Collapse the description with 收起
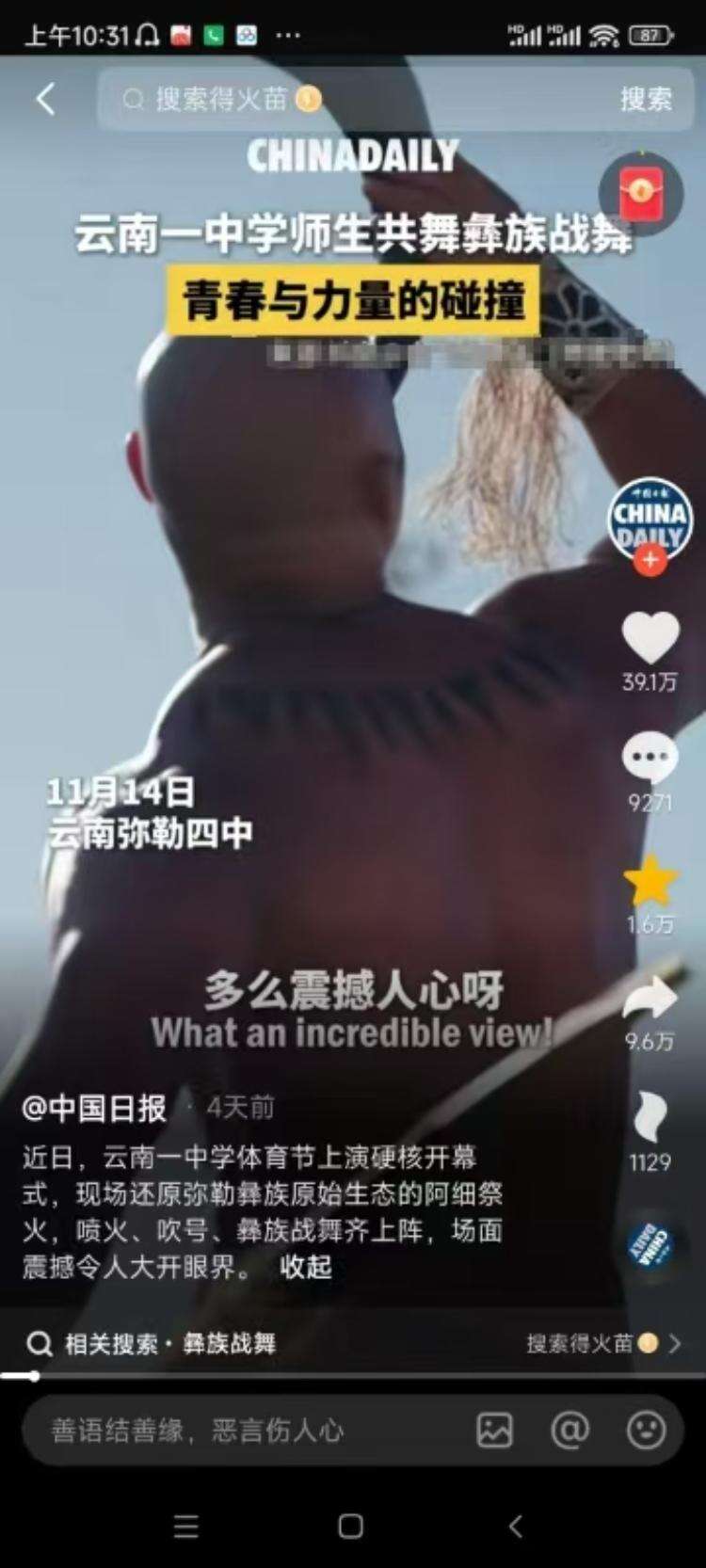Screen dimensions: 706x1568 tap(305, 1267)
